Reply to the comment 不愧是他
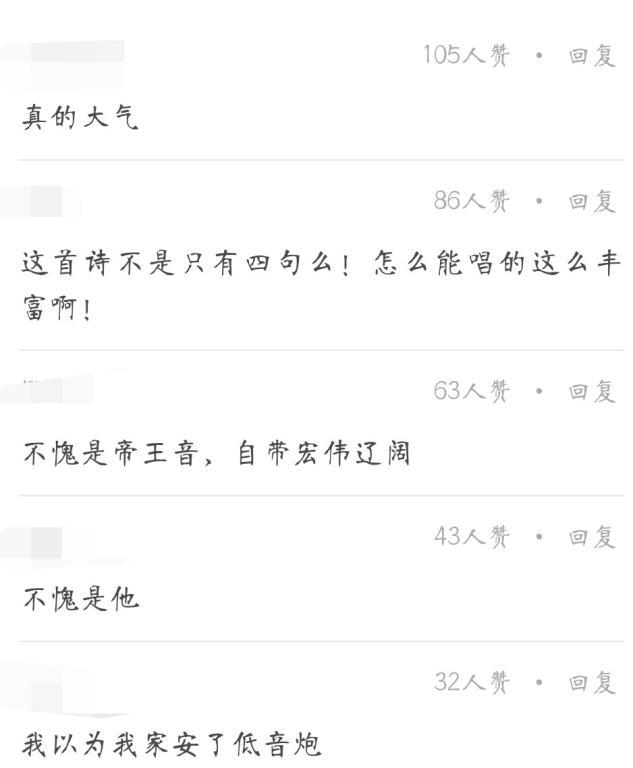The height and width of the screenshot is (768, 633). (x=592, y=537)
